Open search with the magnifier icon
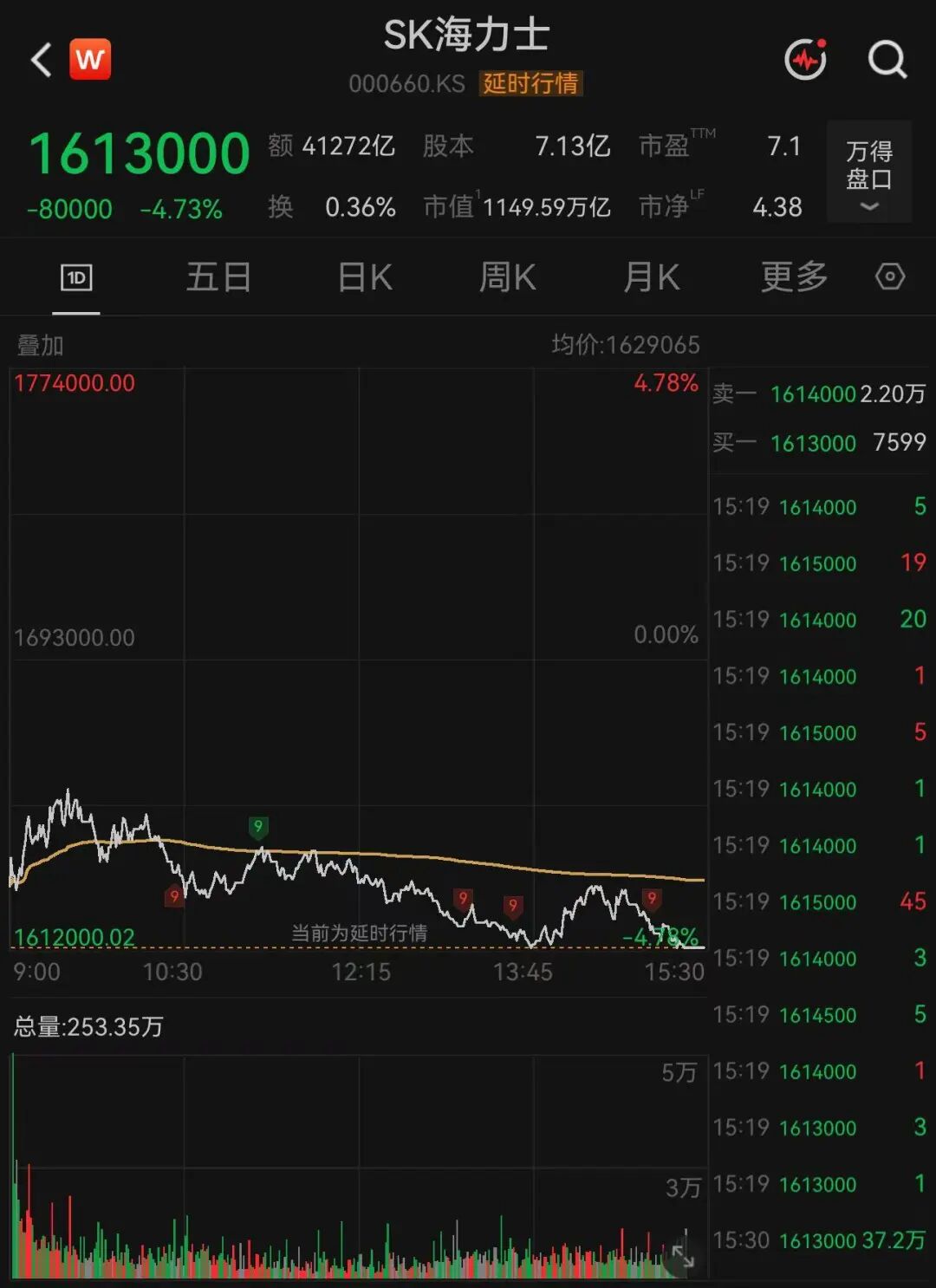 pos(887,59)
